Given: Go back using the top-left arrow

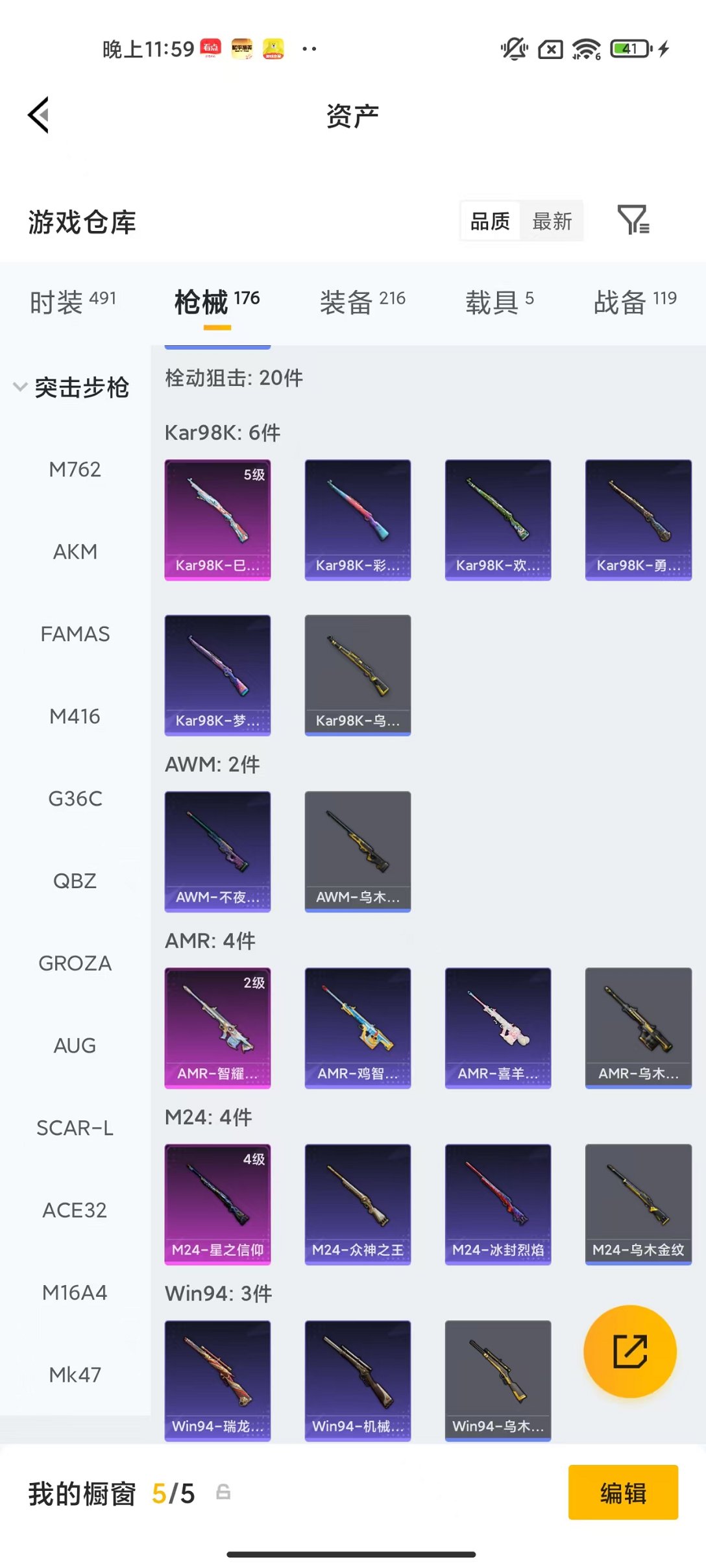Looking at the screenshot, I should [x=39, y=115].
